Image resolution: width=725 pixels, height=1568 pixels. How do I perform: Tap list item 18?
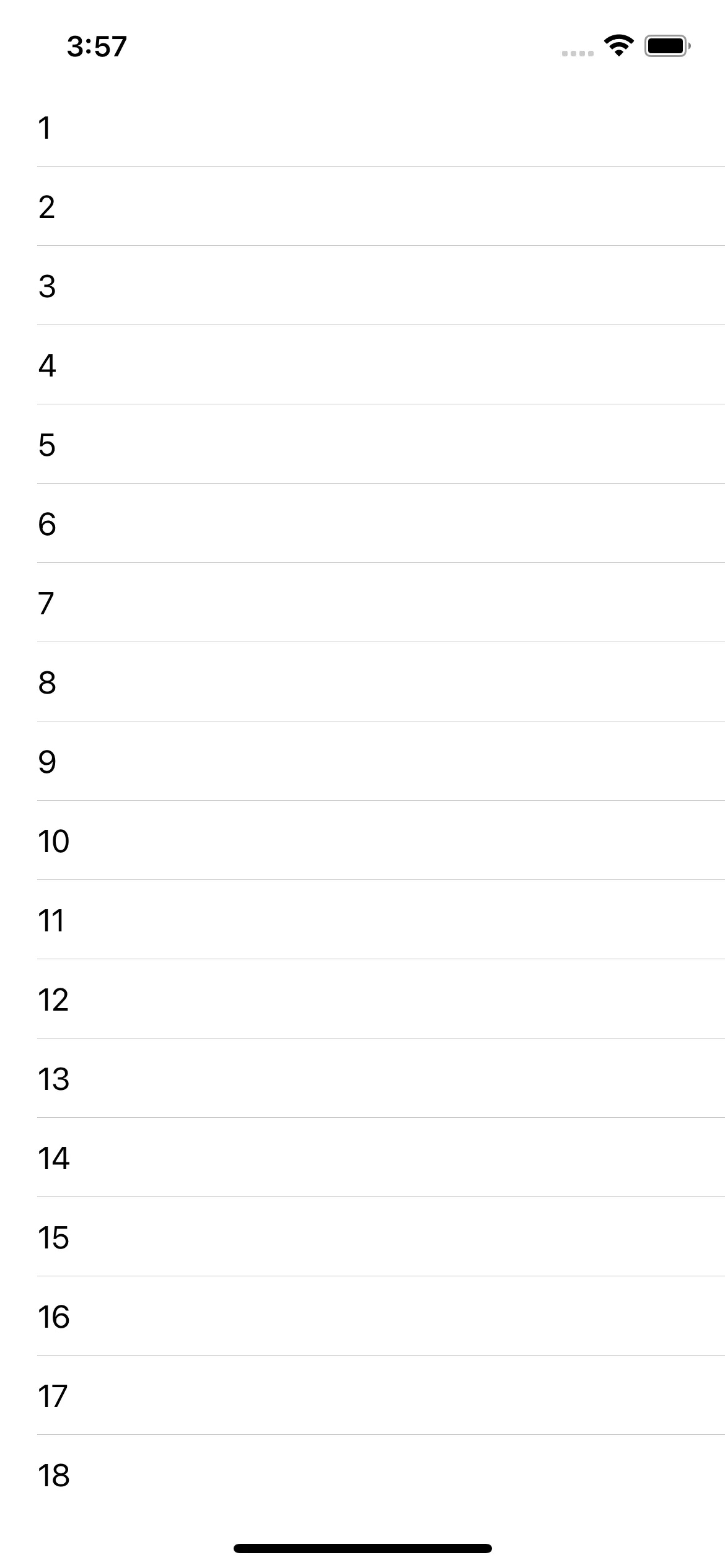[362, 1475]
